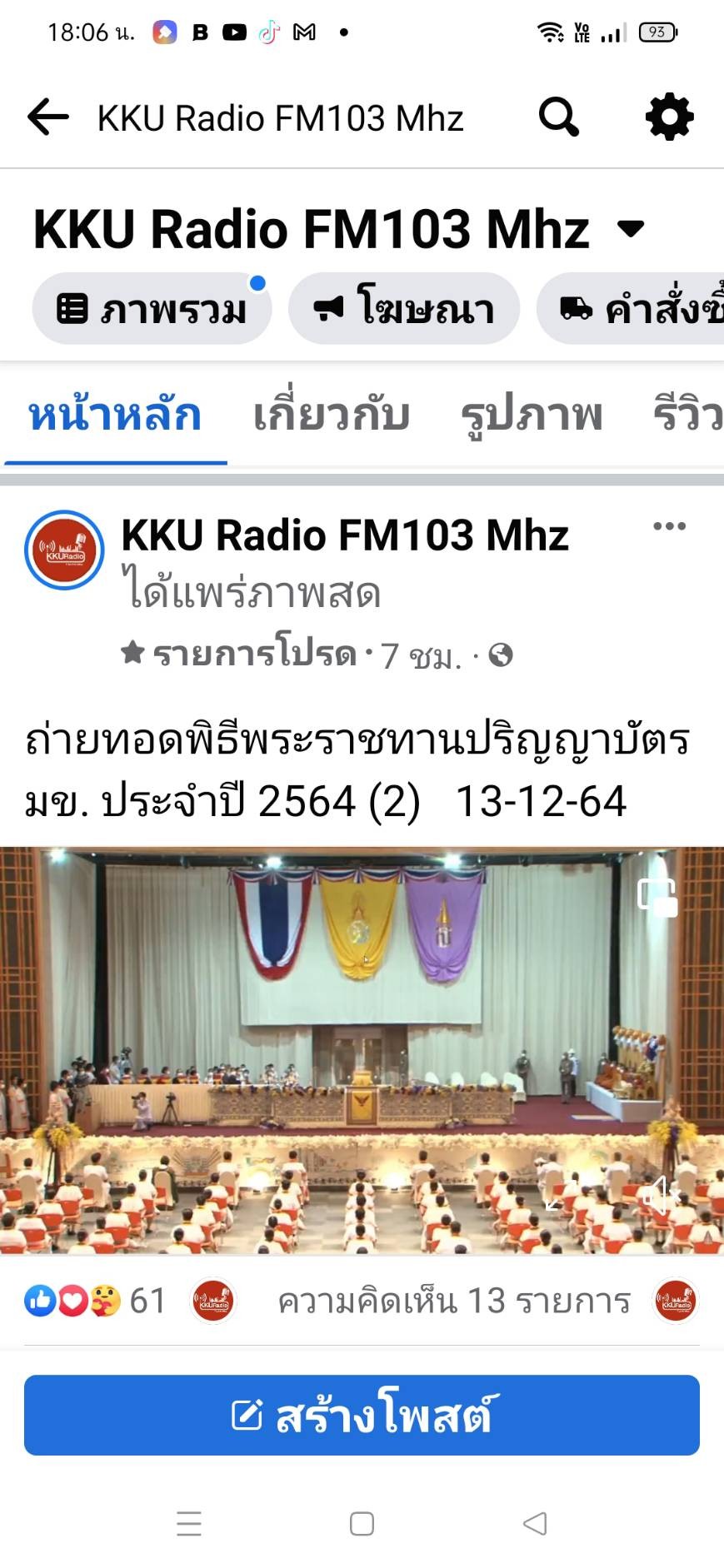Image resolution: width=724 pixels, height=1568 pixels.
Task: Open page settings gear icon
Action: click(669, 117)
